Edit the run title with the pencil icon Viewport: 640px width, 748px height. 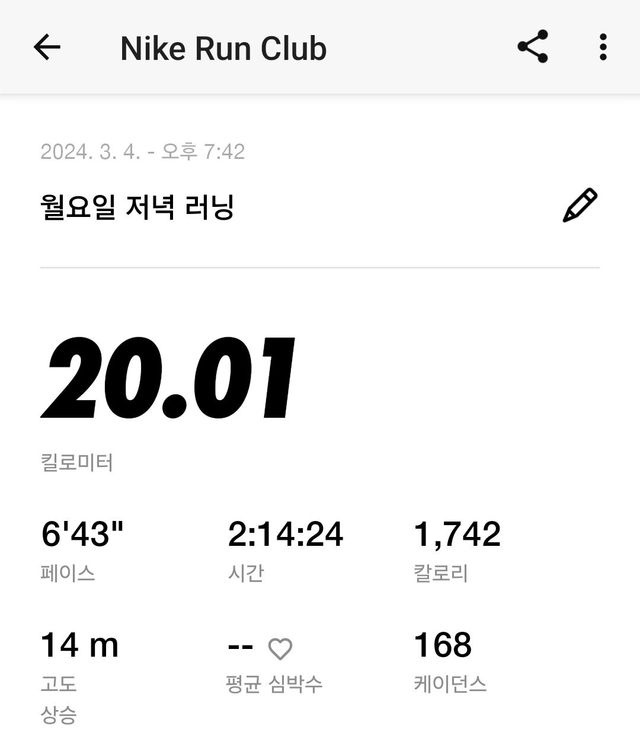point(580,205)
